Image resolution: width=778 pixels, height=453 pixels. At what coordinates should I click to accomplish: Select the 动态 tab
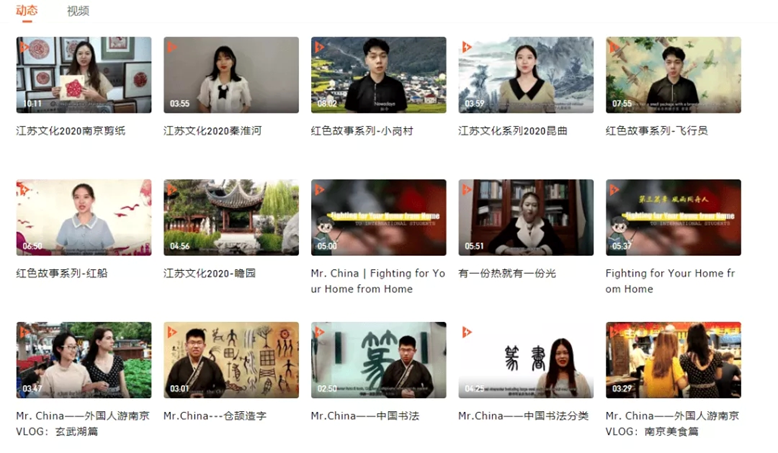(x=28, y=11)
